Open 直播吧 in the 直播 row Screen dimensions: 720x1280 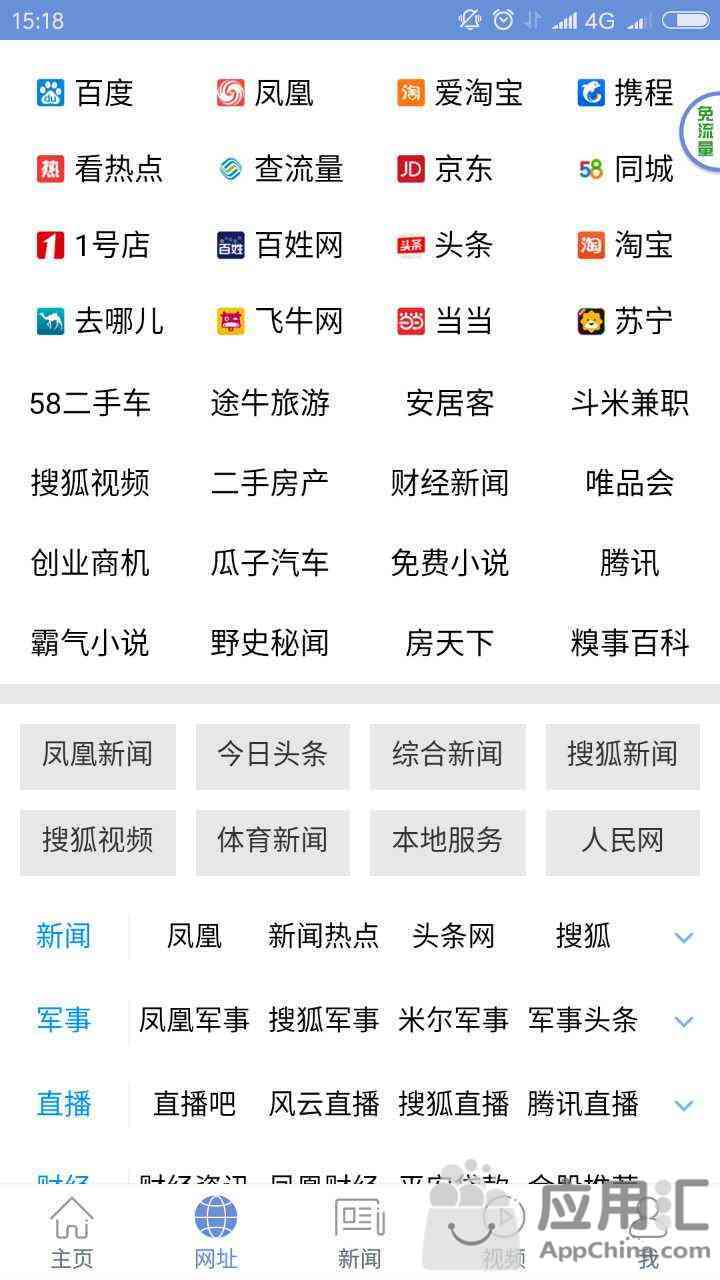[x=194, y=1105]
